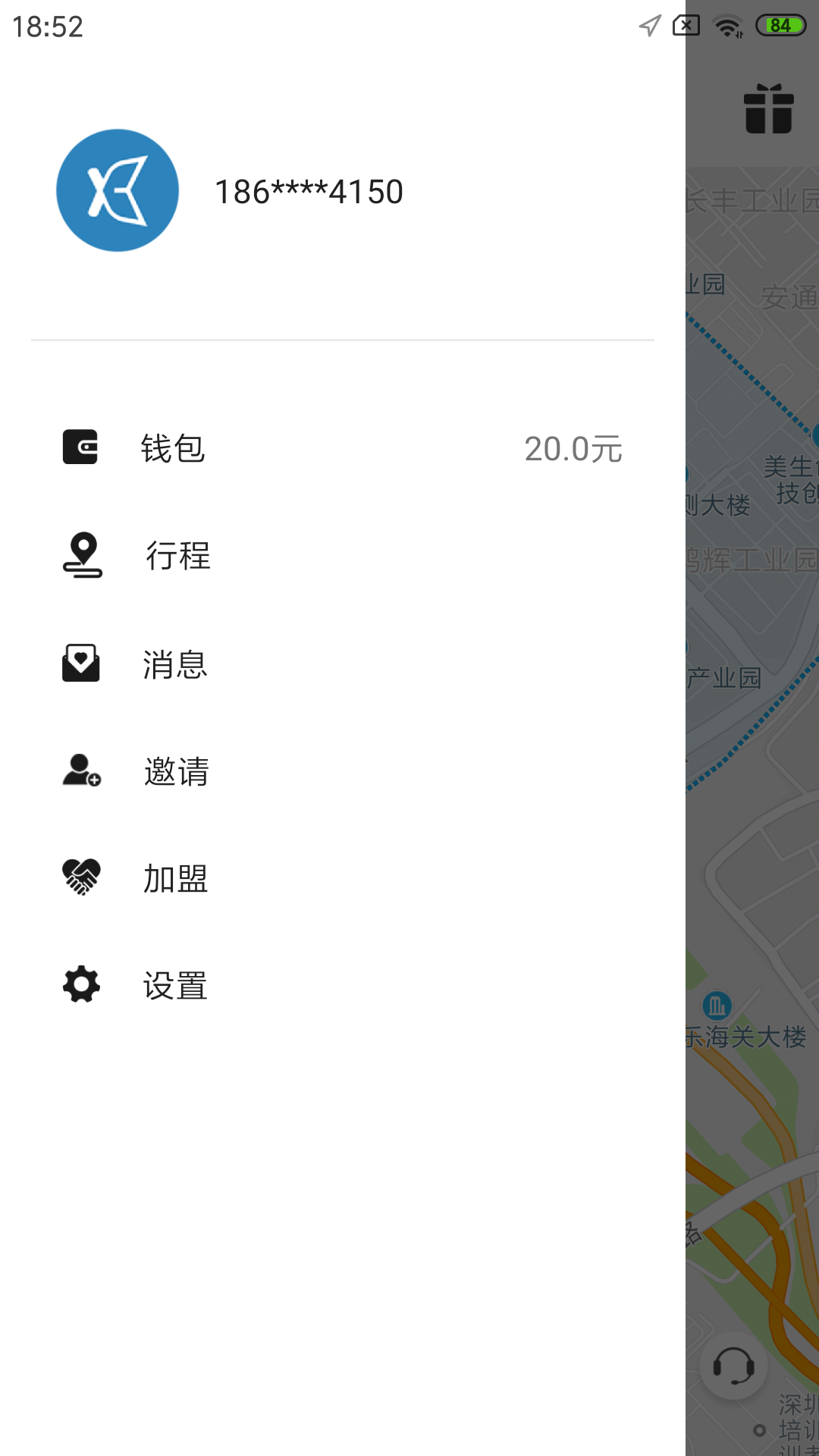The width and height of the screenshot is (819, 1456).
Task: Select the 钱包 menu entry
Action: click(174, 448)
